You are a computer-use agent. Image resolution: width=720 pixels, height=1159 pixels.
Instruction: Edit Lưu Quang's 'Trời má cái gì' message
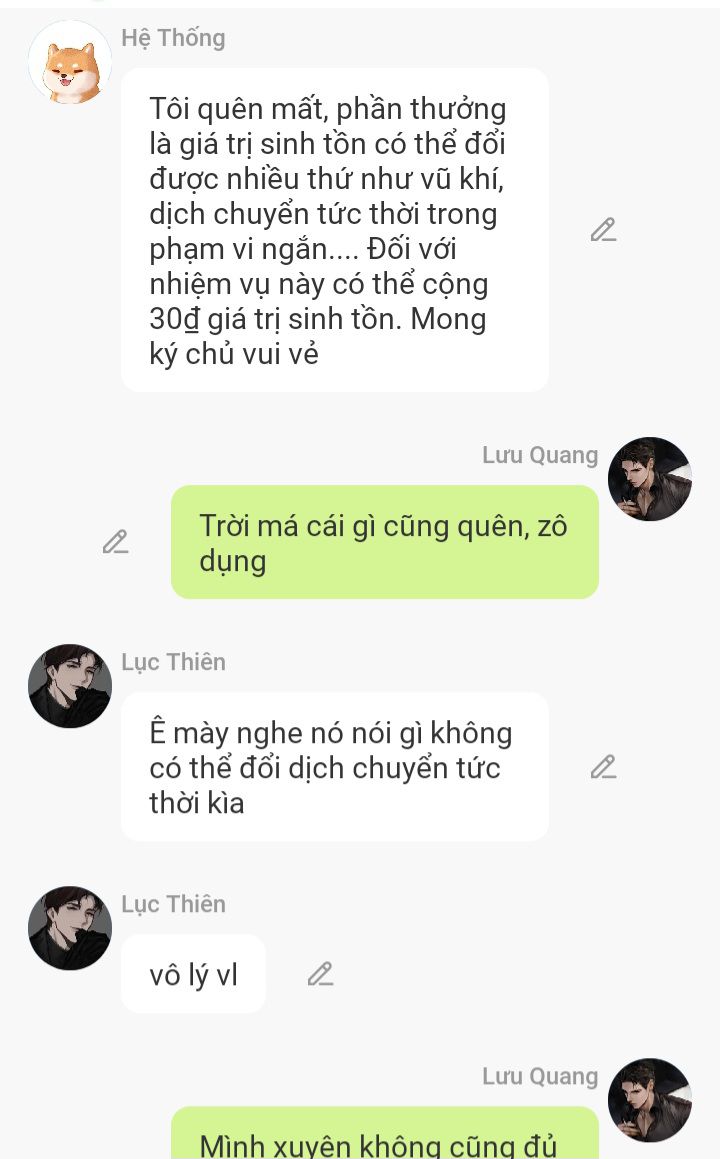pyautogui.click(x=116, y=542)
